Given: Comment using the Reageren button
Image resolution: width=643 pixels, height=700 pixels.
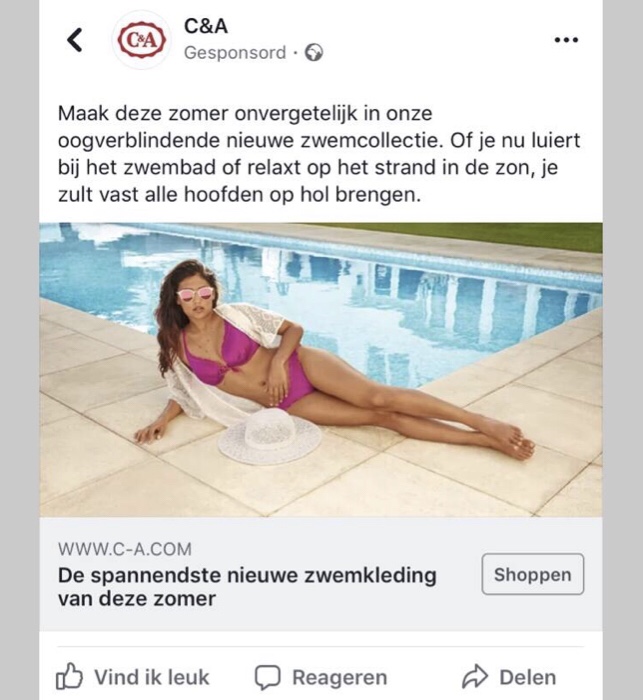Looking at the screenshot, I should [x=321, y=677].
